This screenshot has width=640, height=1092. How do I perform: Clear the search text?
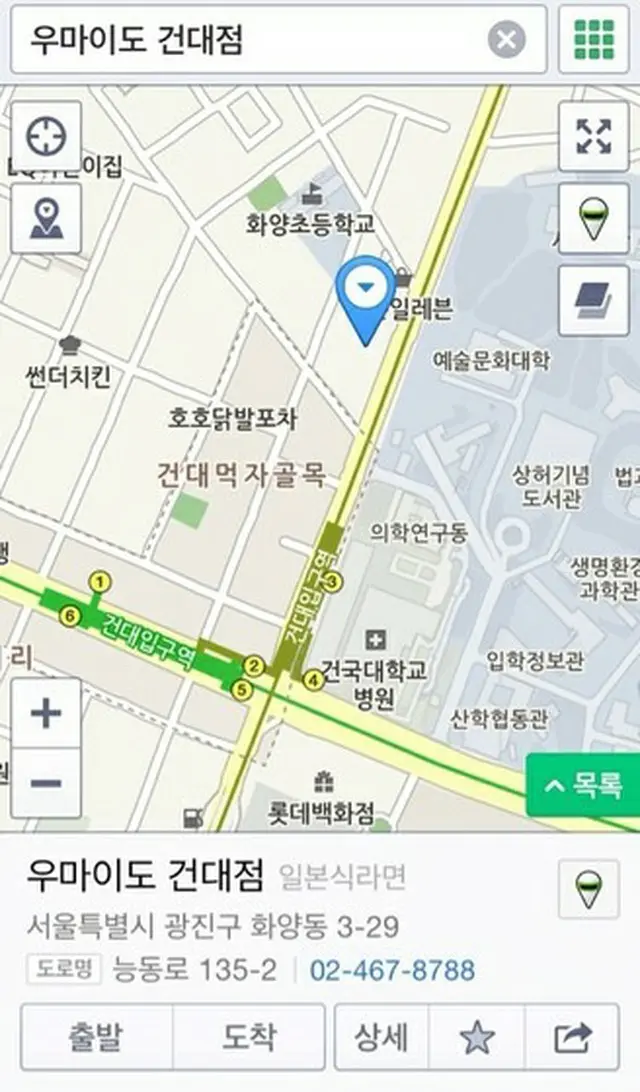click(x=506, y=40)
